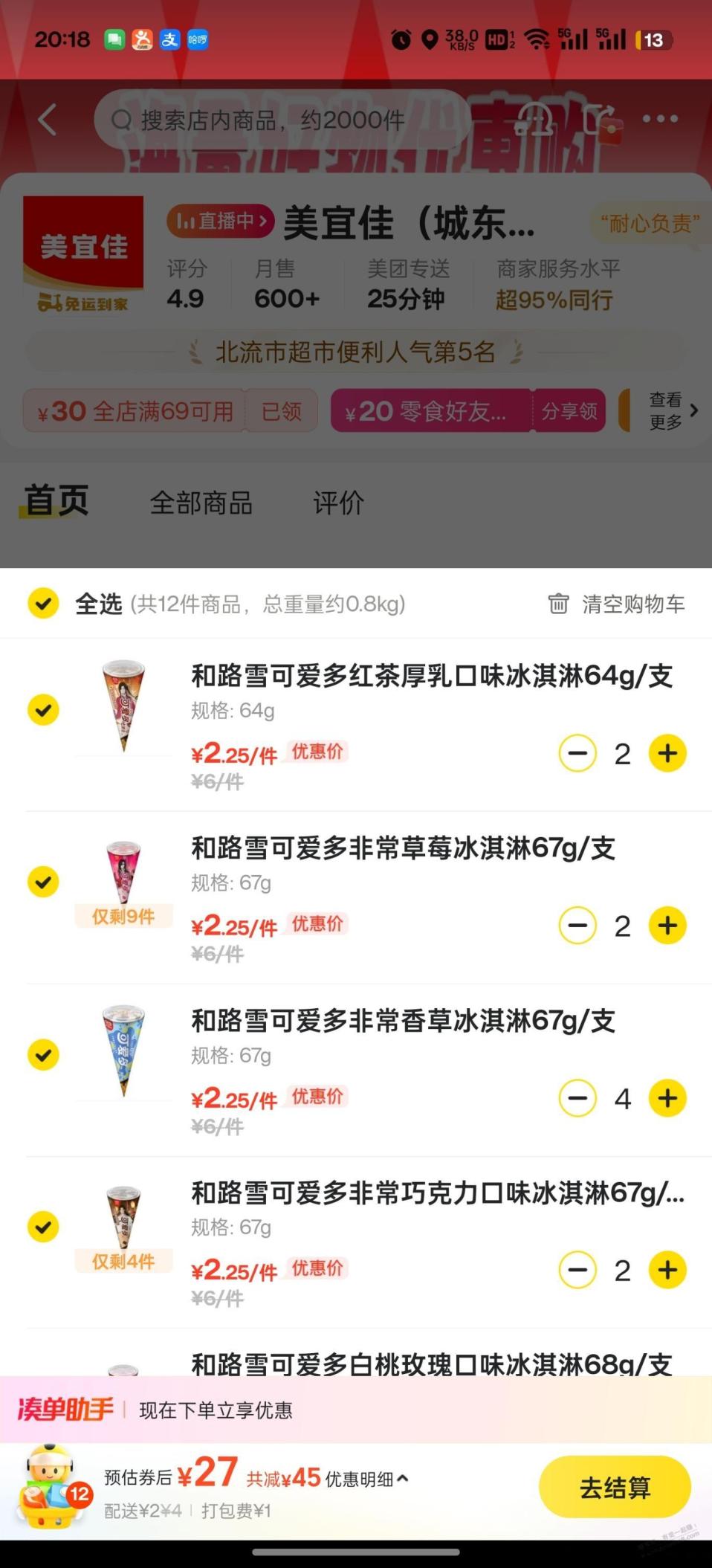Tap 去结算 to check out

pyautogui.click(x=614, y=1487)
